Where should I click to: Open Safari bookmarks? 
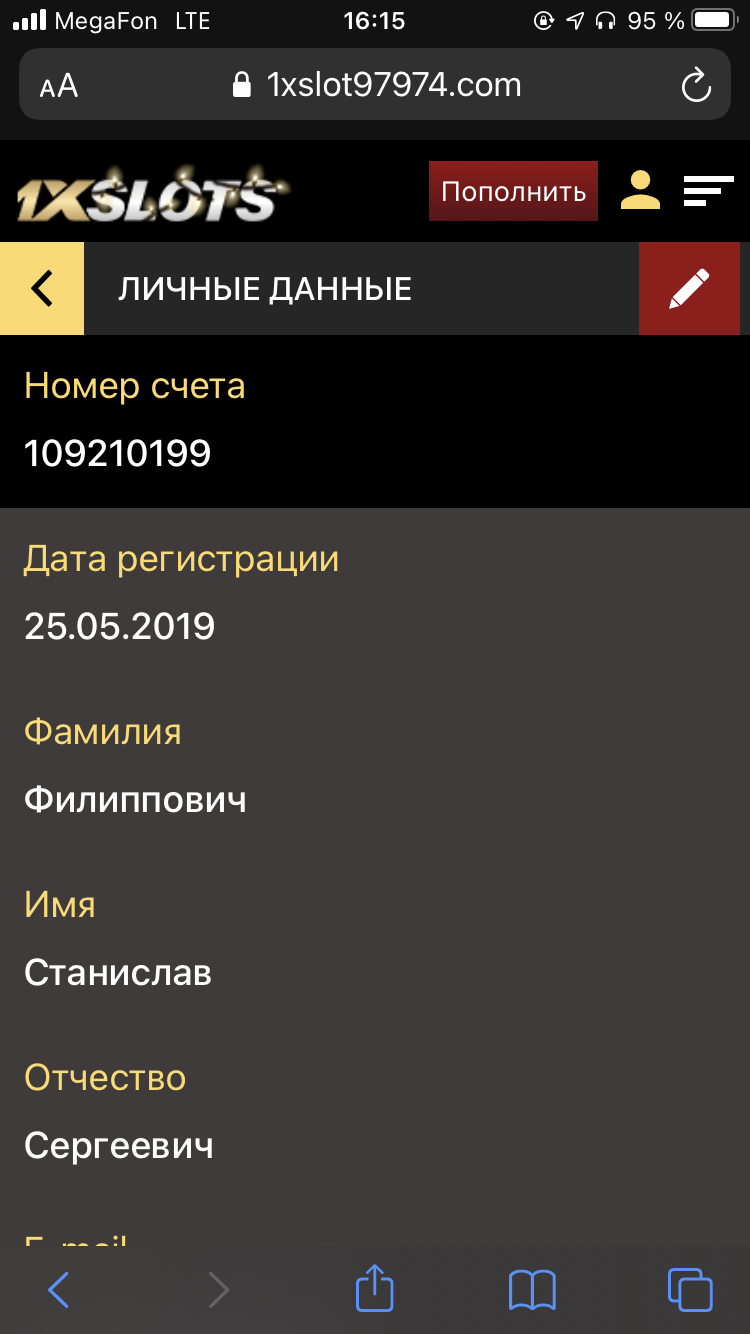pyautogui.click(x=532, y=1290)
